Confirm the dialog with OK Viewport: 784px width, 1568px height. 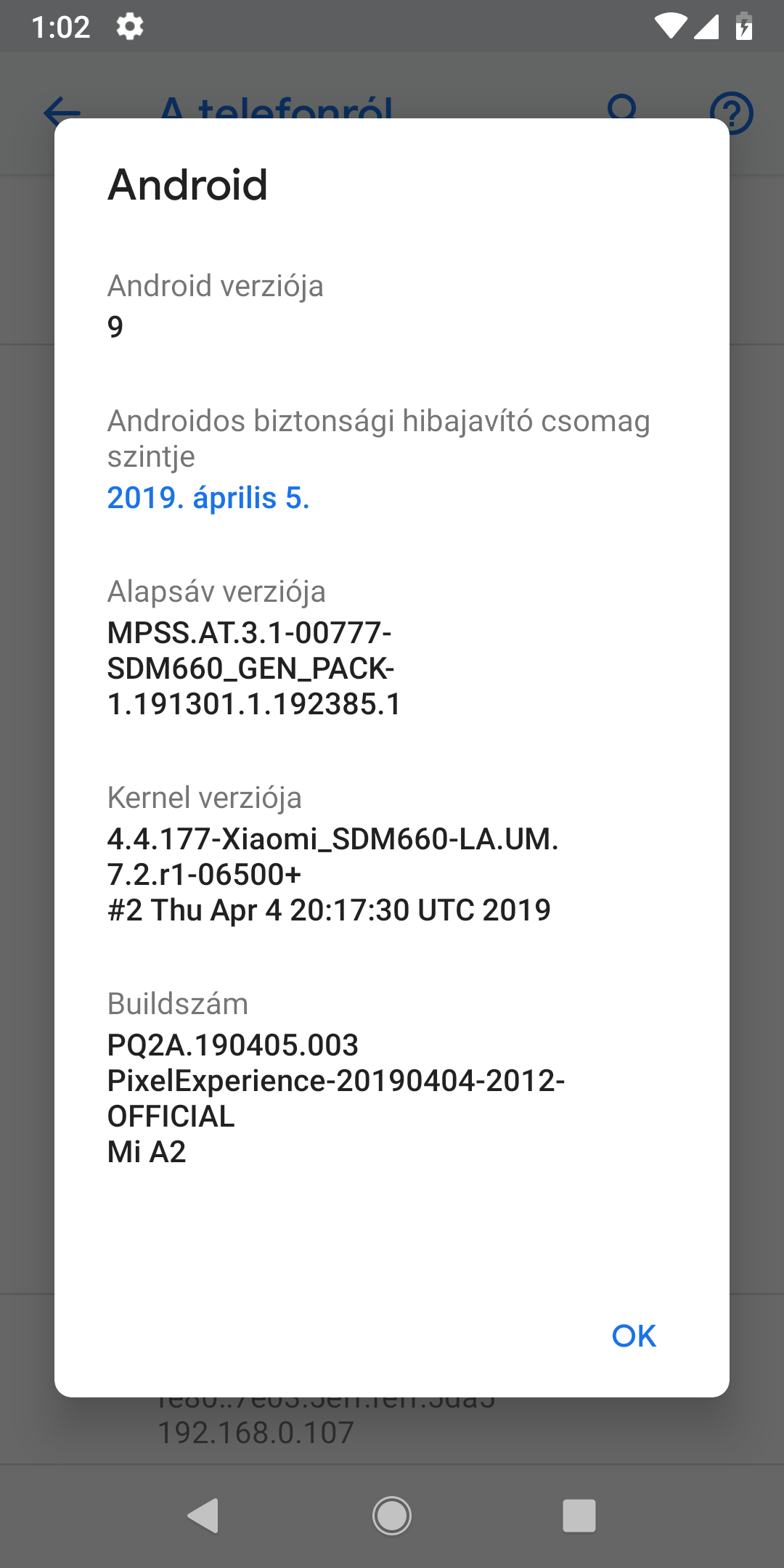[634, 1336]
